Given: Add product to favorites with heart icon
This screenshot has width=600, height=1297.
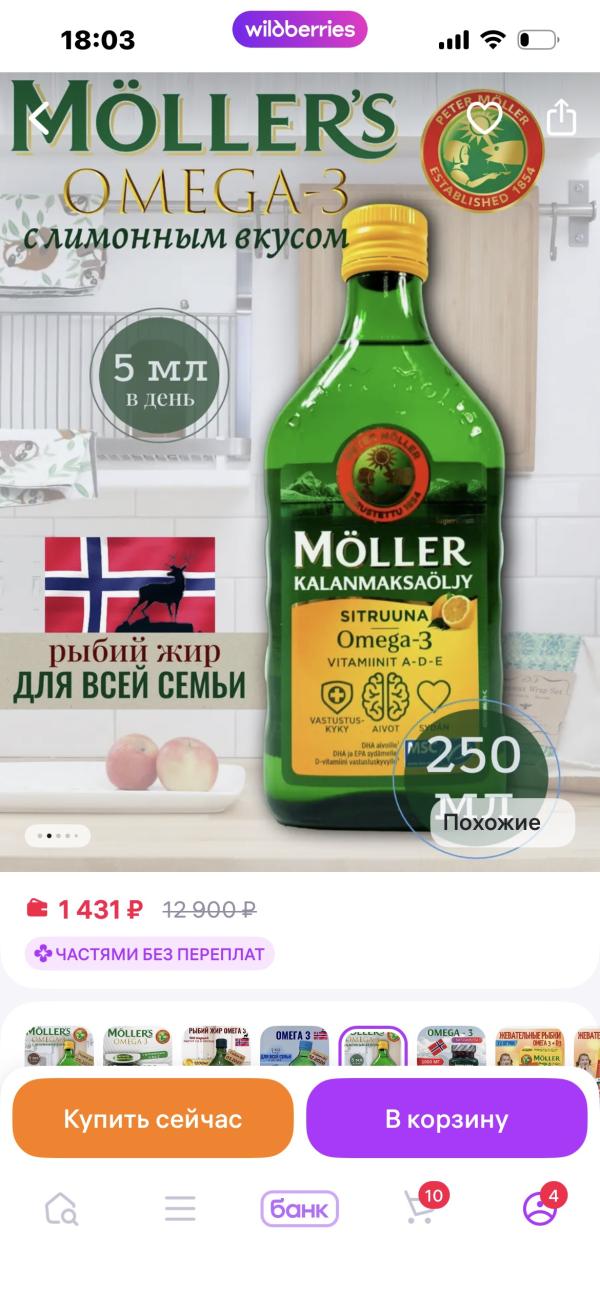Looking at the screenshot, I should tap(485, 119).
